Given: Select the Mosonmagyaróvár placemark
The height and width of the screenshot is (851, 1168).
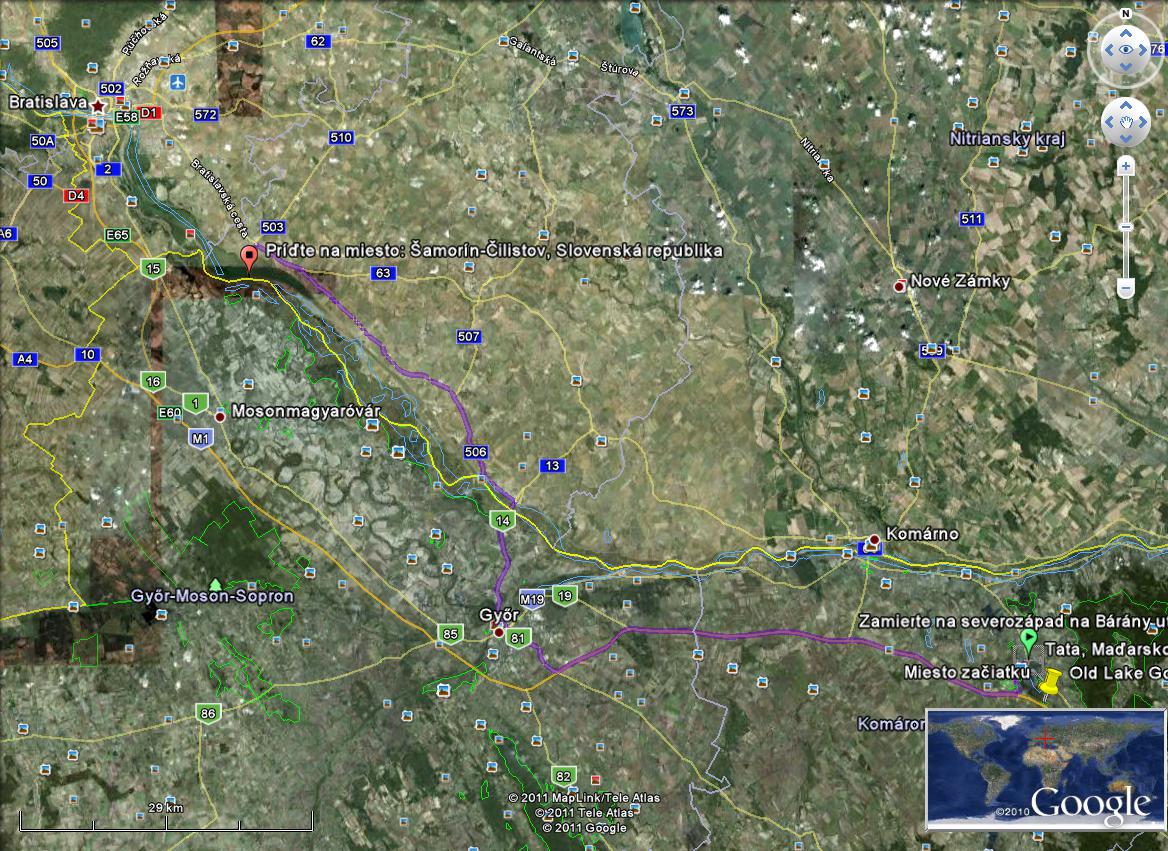Looking at the screenshot, I should pyautogui.click(x=220, y=416).
